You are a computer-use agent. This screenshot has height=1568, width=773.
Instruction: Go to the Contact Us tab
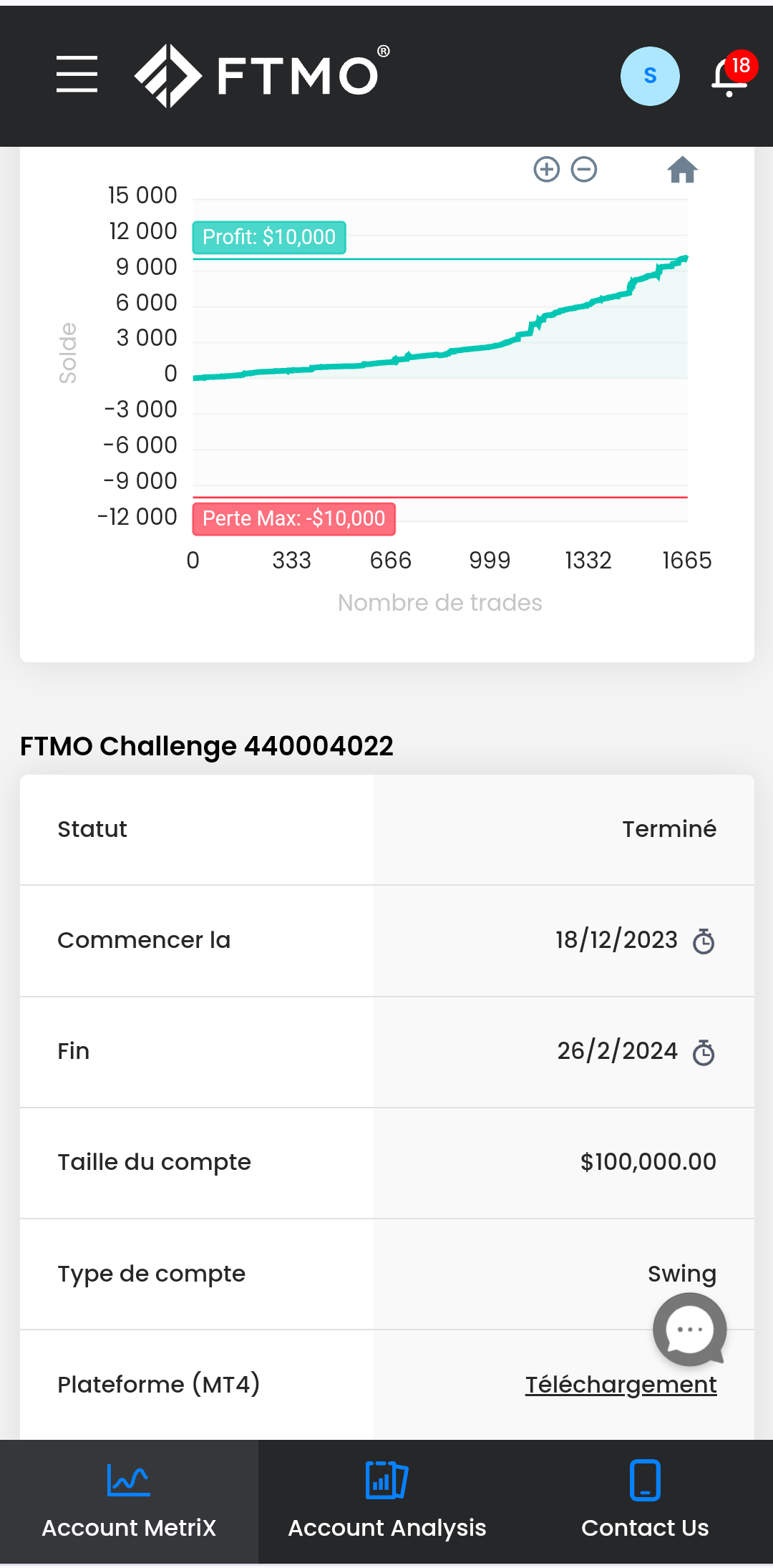click(x=645, y=1501)
